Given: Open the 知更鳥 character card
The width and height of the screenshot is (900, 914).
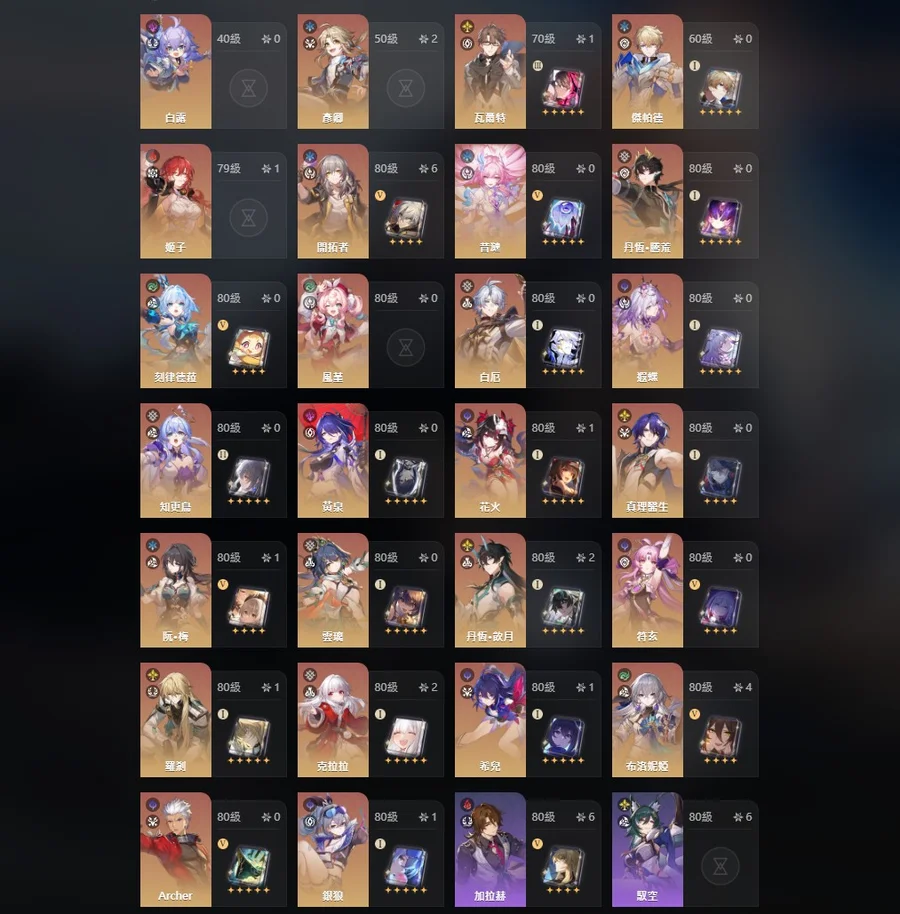Looking at the screenshot, I should pos(176,460).
